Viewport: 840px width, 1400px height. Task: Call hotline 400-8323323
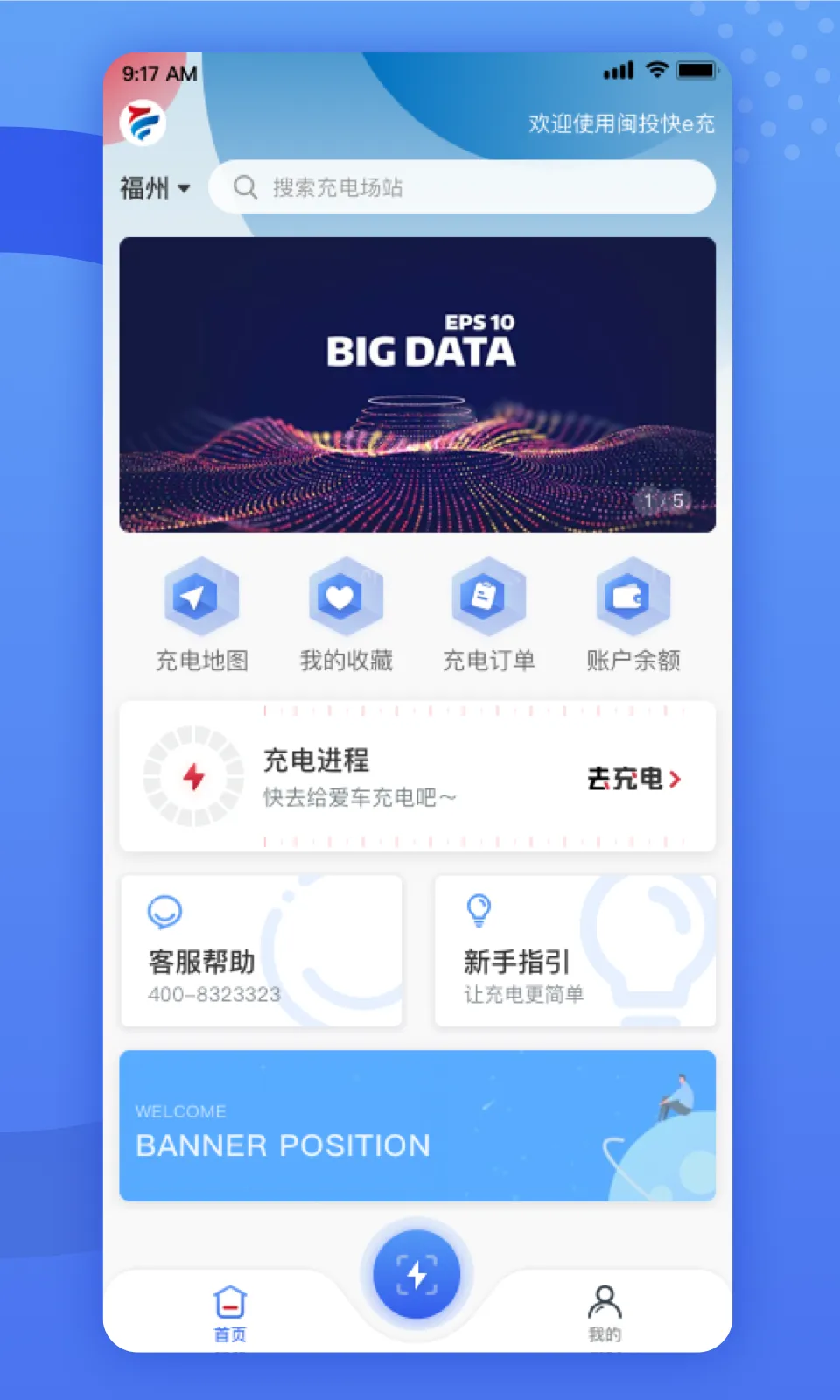click(x=214, y=993)
